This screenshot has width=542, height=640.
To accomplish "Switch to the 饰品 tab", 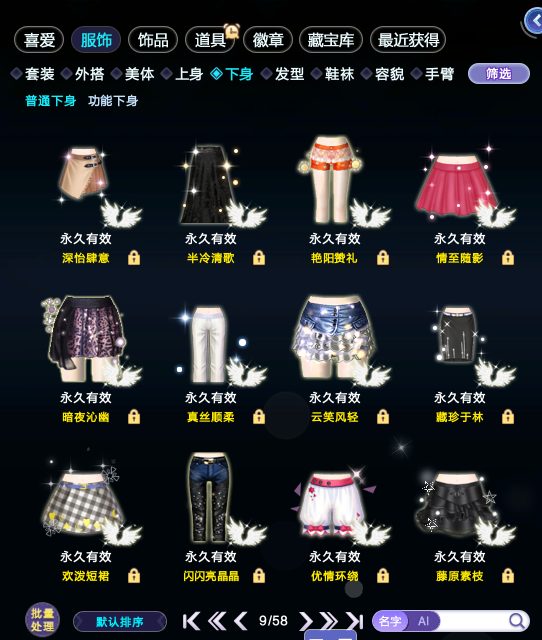I will pos(153,40).
